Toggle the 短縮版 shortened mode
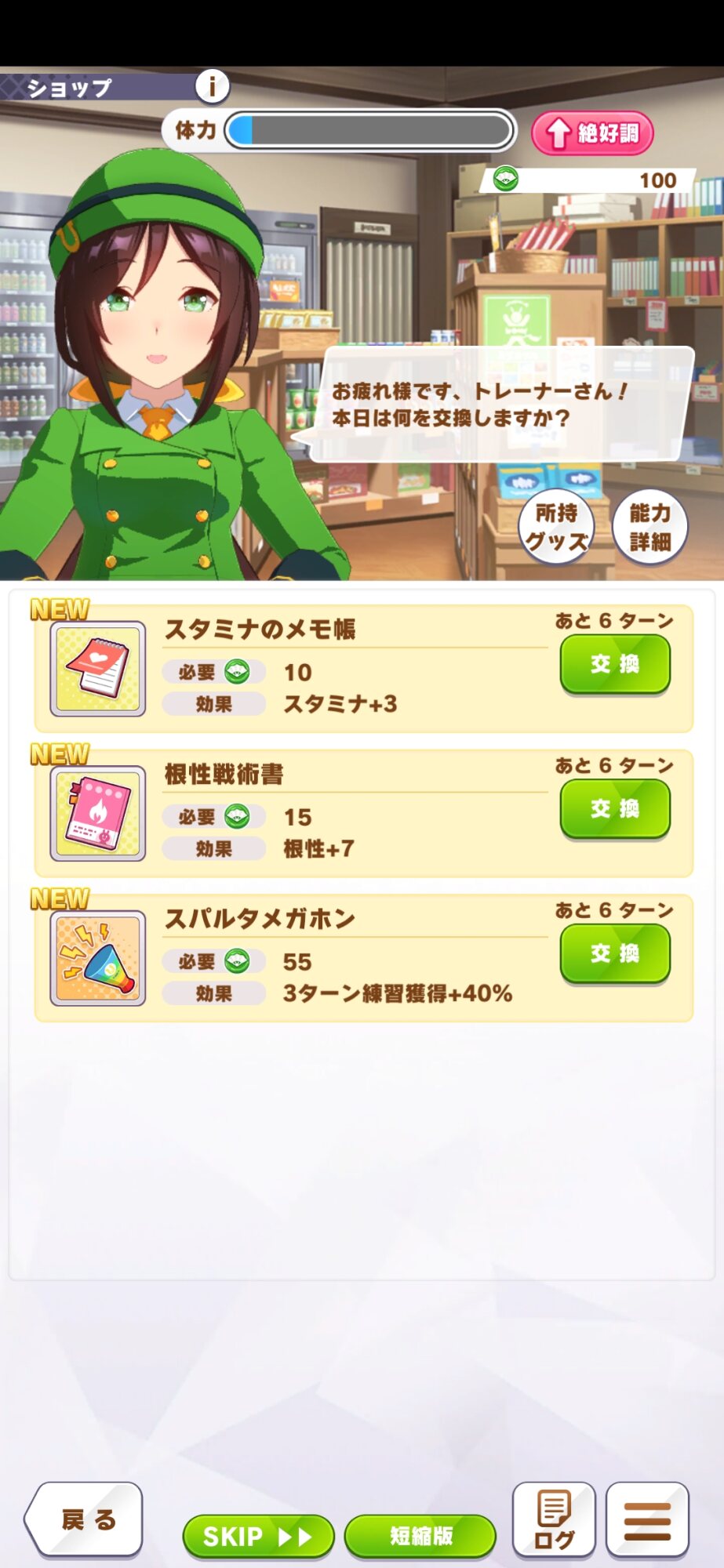 [x=420, y=1536]
